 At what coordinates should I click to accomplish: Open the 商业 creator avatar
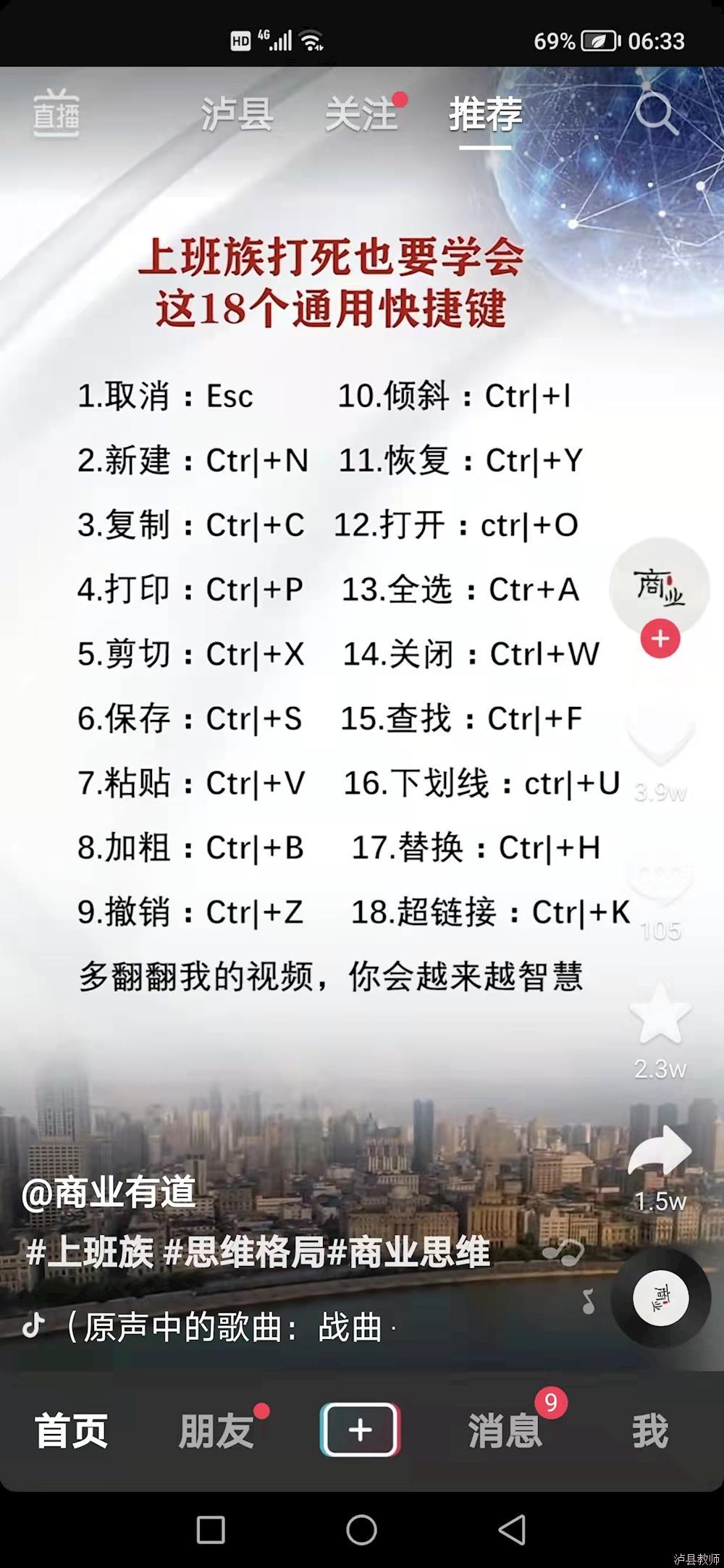click(x=659, y=585)
